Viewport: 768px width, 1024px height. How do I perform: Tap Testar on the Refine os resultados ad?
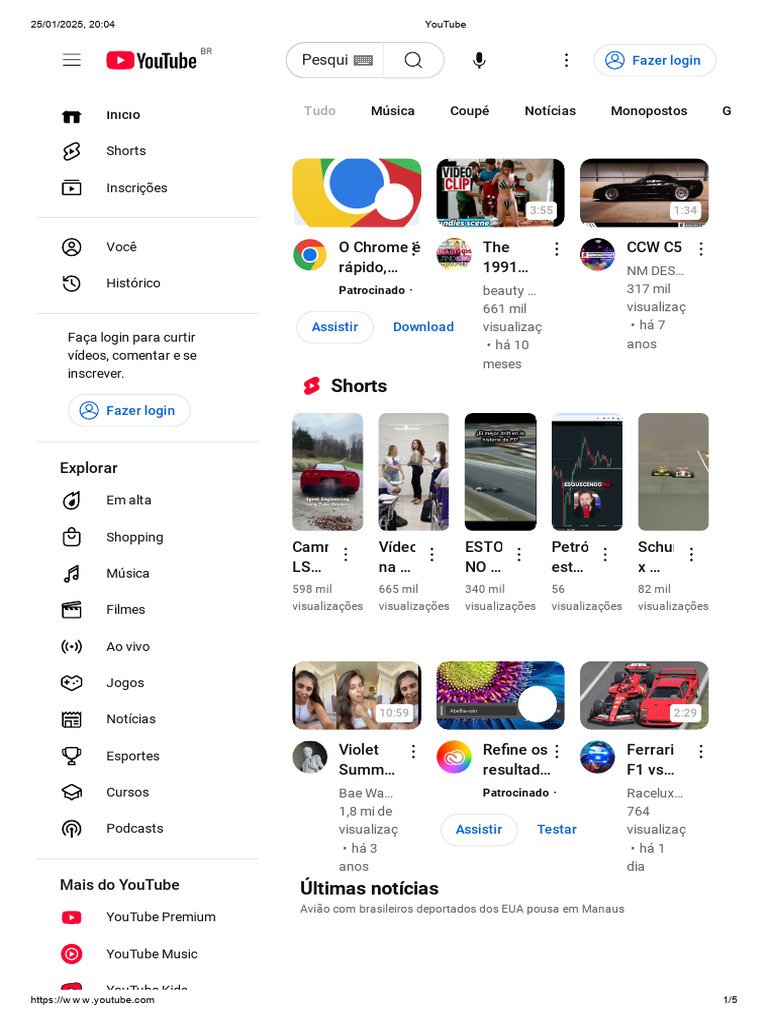[556, 829]
